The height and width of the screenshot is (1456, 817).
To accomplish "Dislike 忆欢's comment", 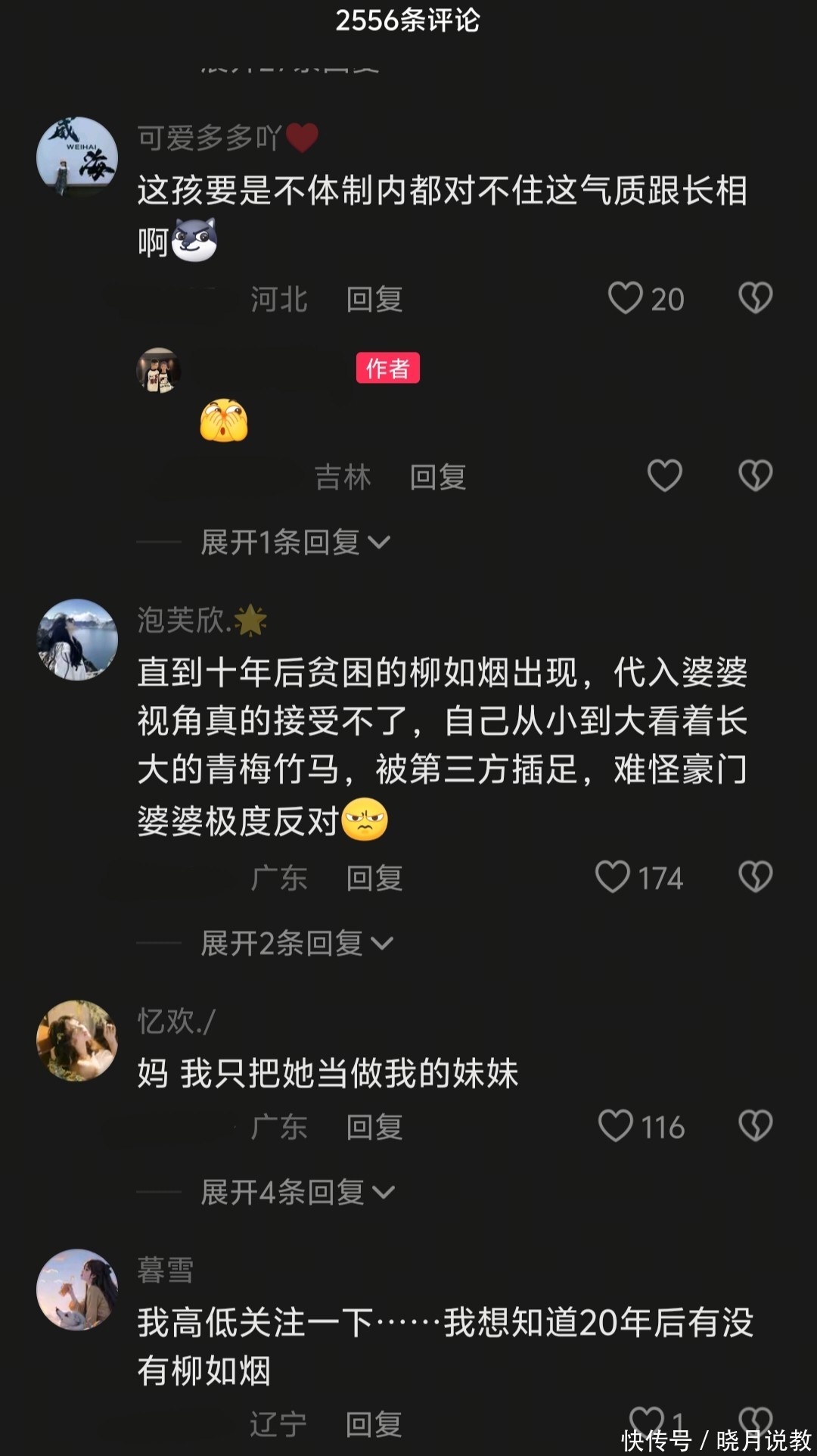I will (755, 1126).
